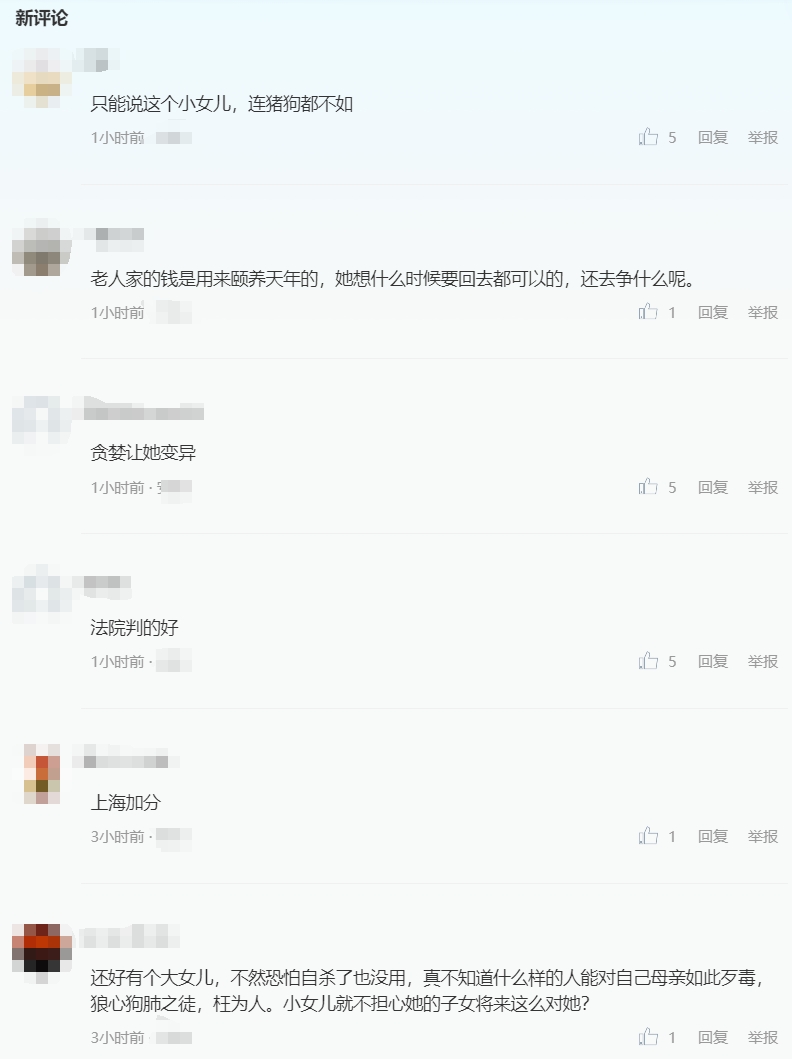Report the comment '贪婪让她变异'
The image size is (792, 1059).
click(763, 488)
